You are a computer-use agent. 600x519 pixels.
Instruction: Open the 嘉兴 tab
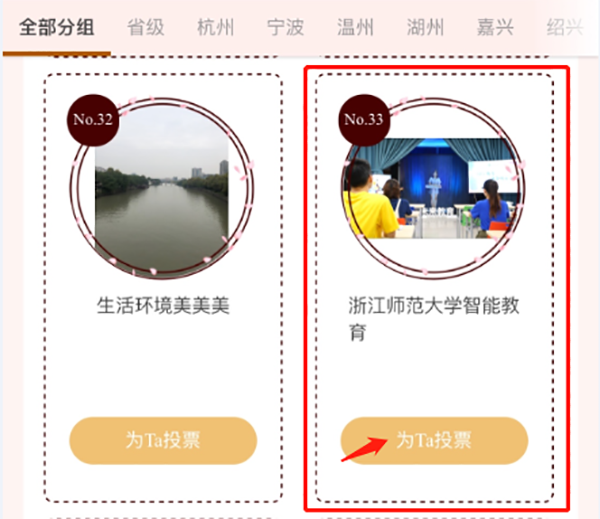pyautogui.click(x=496, y=26)
